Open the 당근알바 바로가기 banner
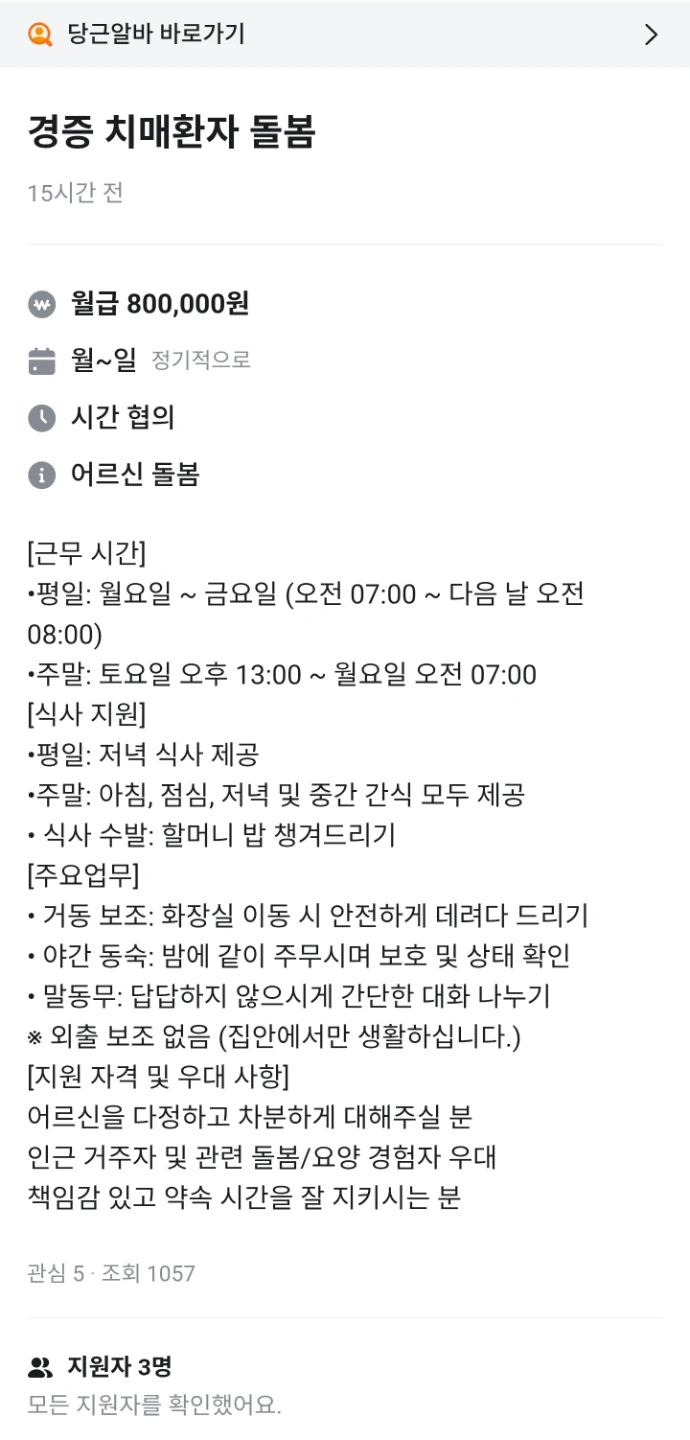The width and height of the screenshot is (690, 1440). (345, 34)
